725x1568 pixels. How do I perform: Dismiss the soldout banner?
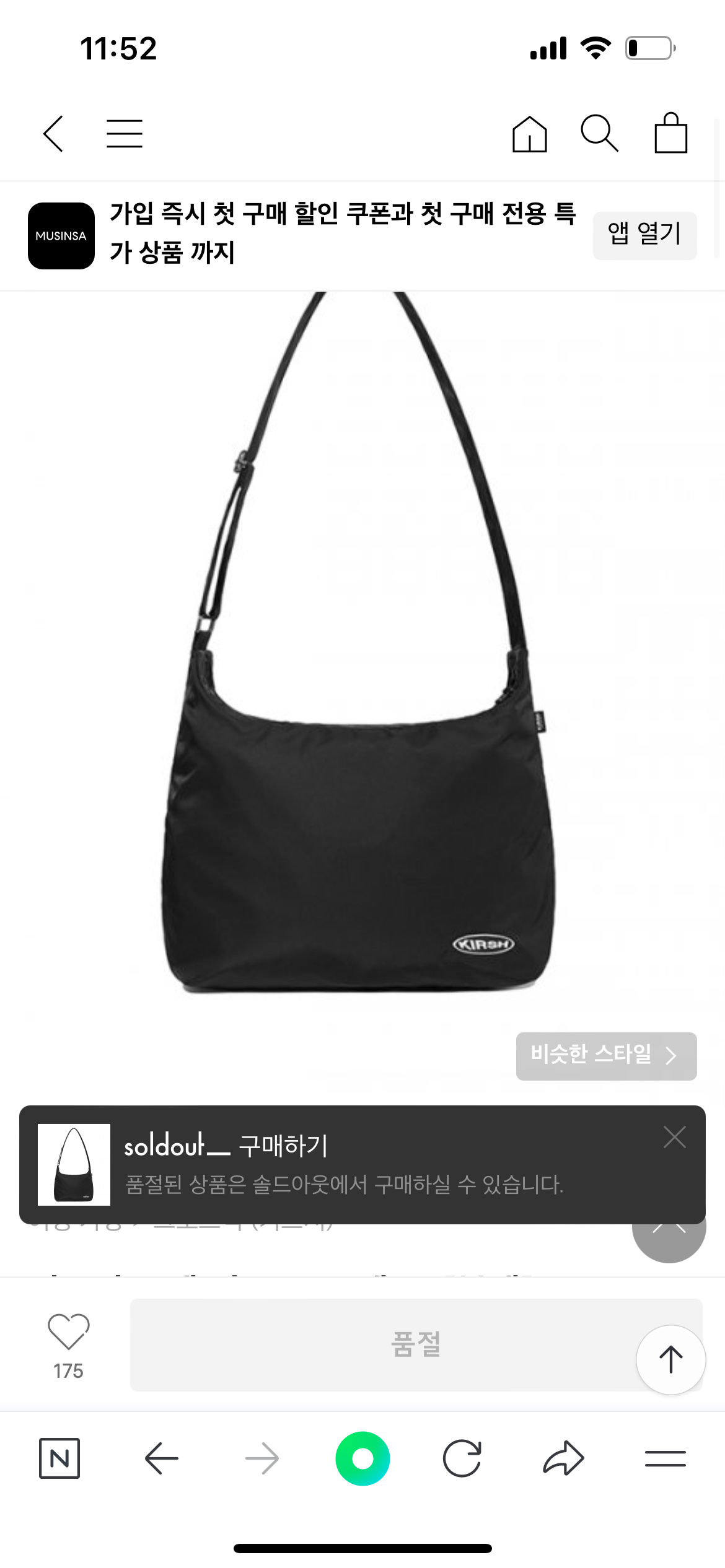click(674, 1137)
